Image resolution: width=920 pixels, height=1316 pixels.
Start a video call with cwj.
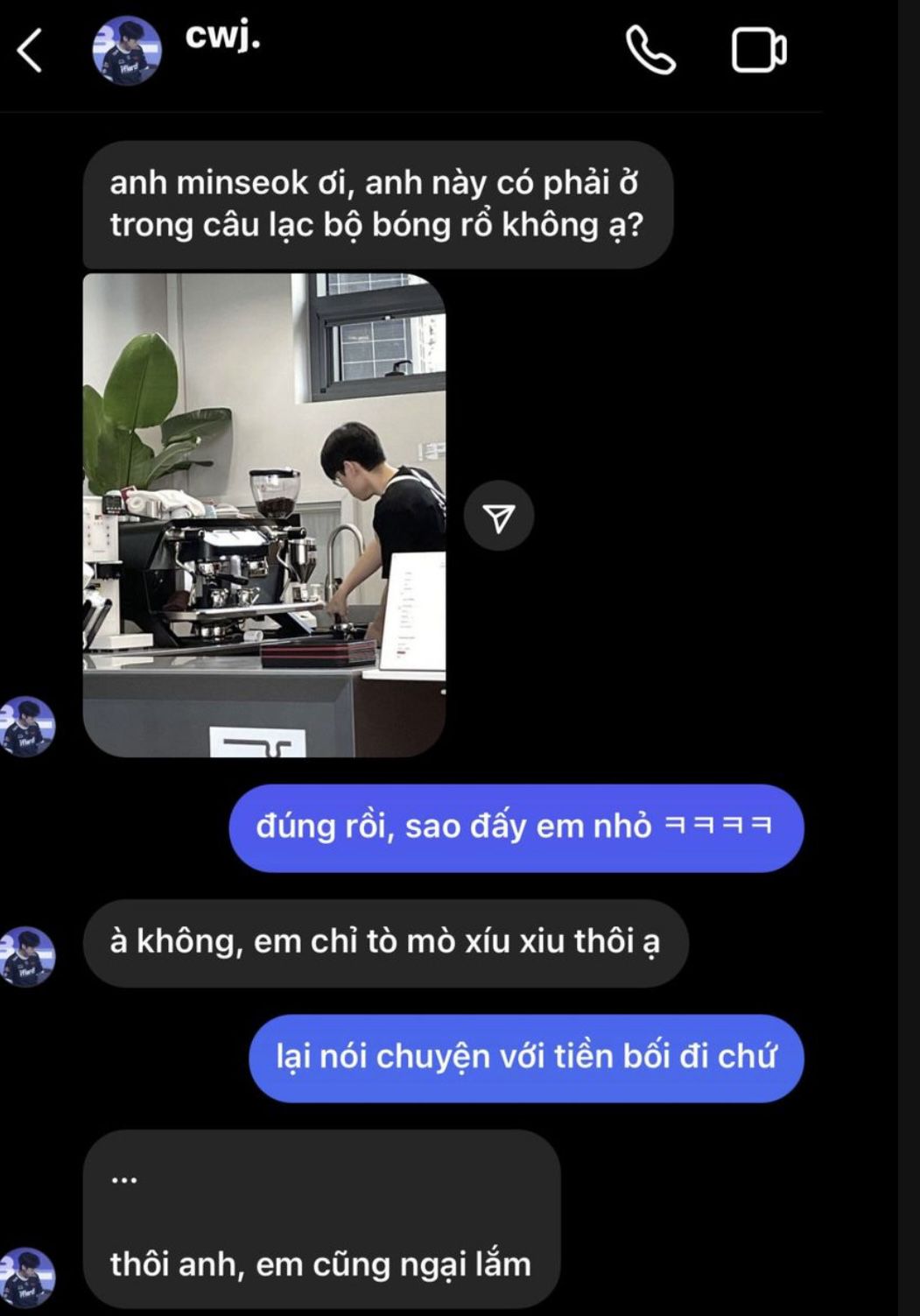[758, 50]
